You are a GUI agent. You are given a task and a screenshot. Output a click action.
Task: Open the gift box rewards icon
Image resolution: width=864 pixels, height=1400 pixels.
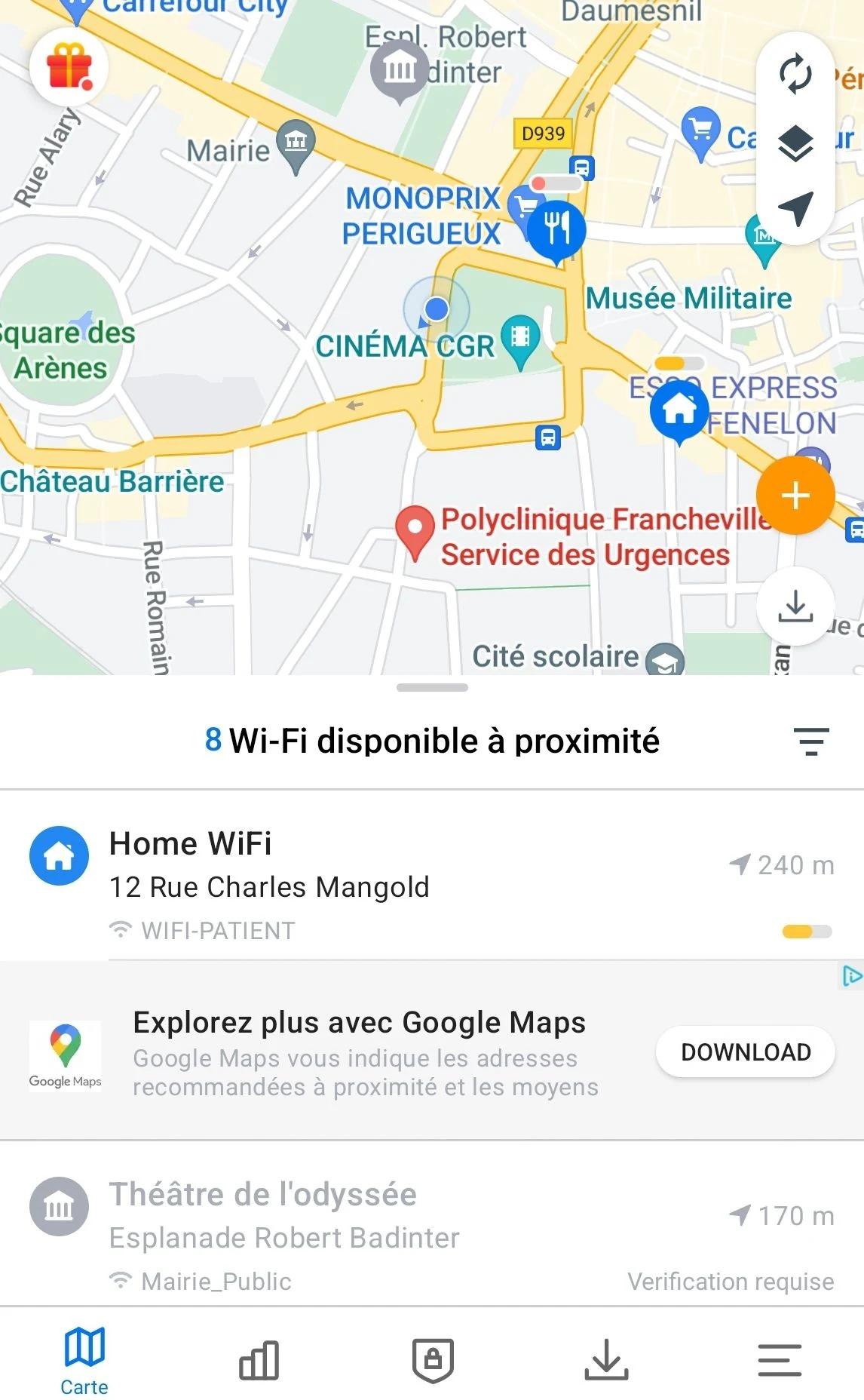click(x=69, y=67)
